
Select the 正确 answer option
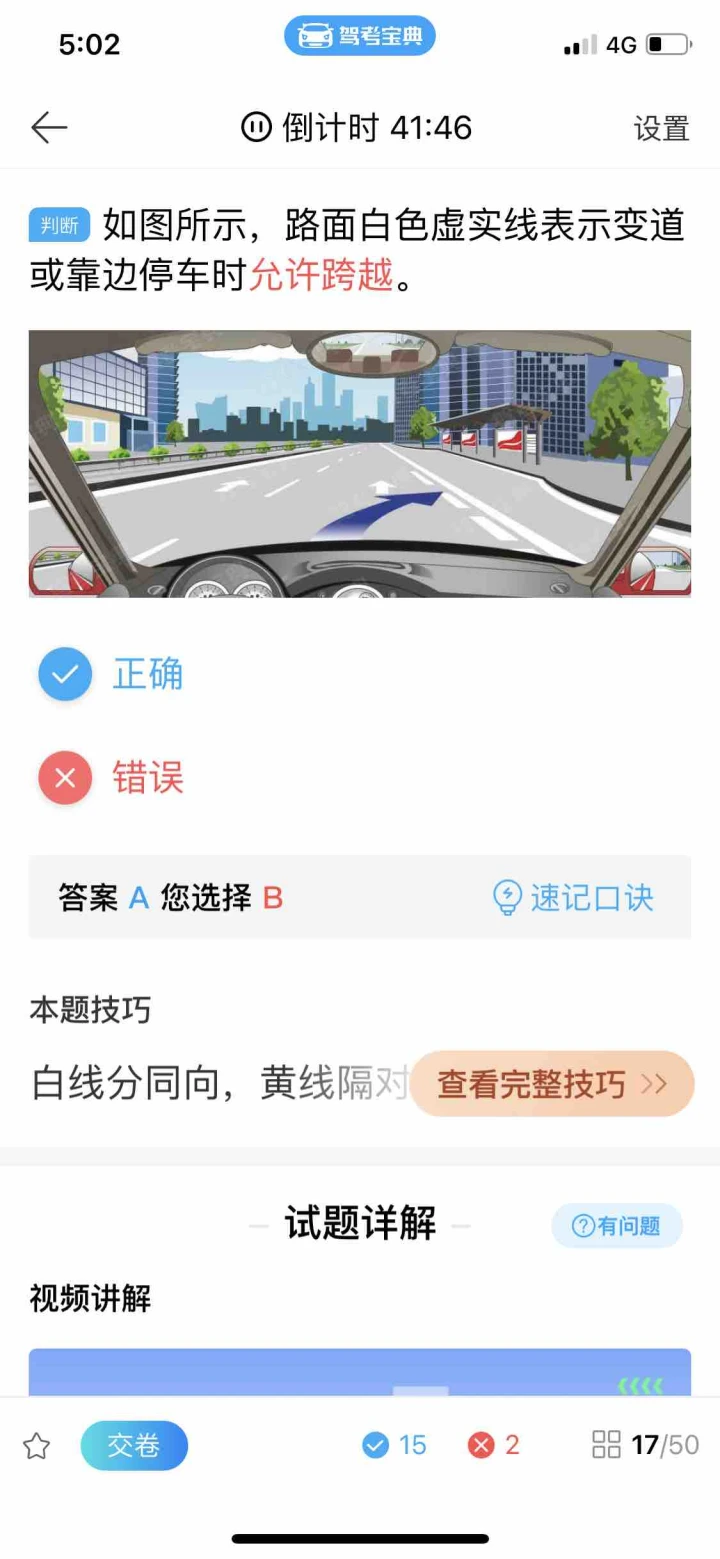tap(111, 674)
